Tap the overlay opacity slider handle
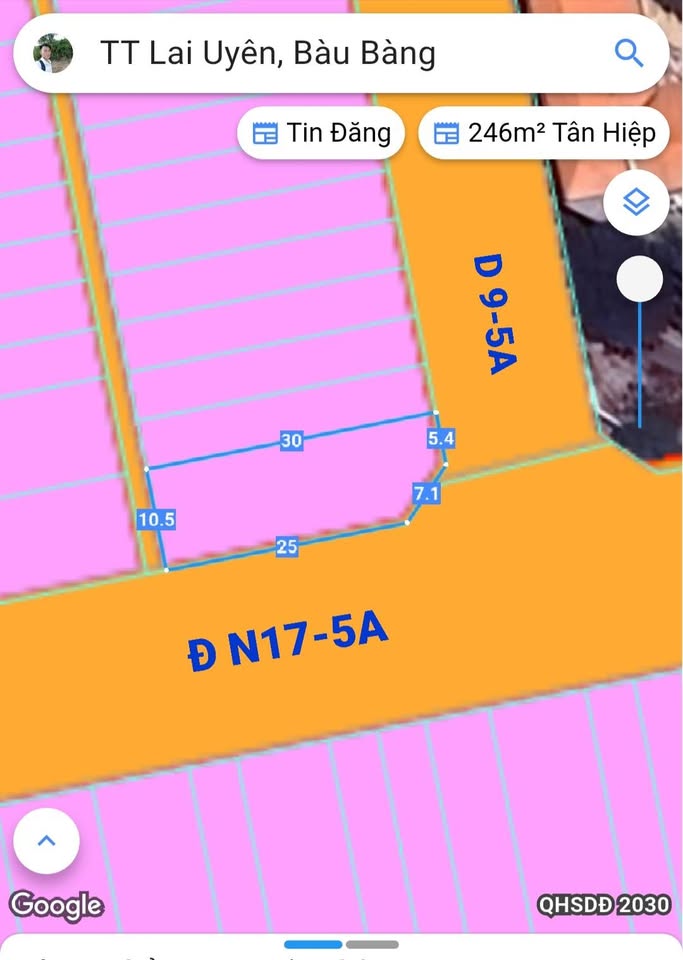This screenshot has height=960, width=683. [x=639, y=280]
